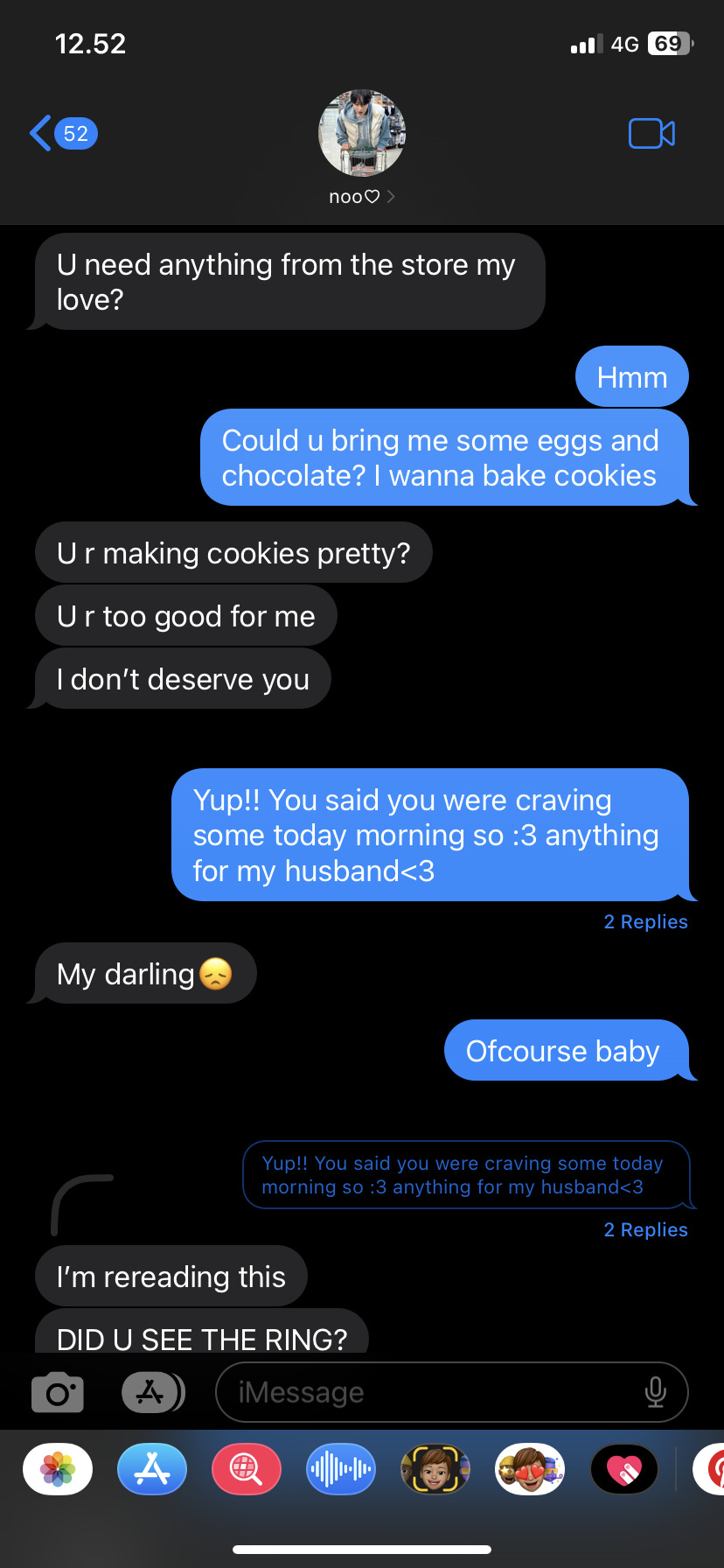Open the camera to take a photo

pos(58,1392)
